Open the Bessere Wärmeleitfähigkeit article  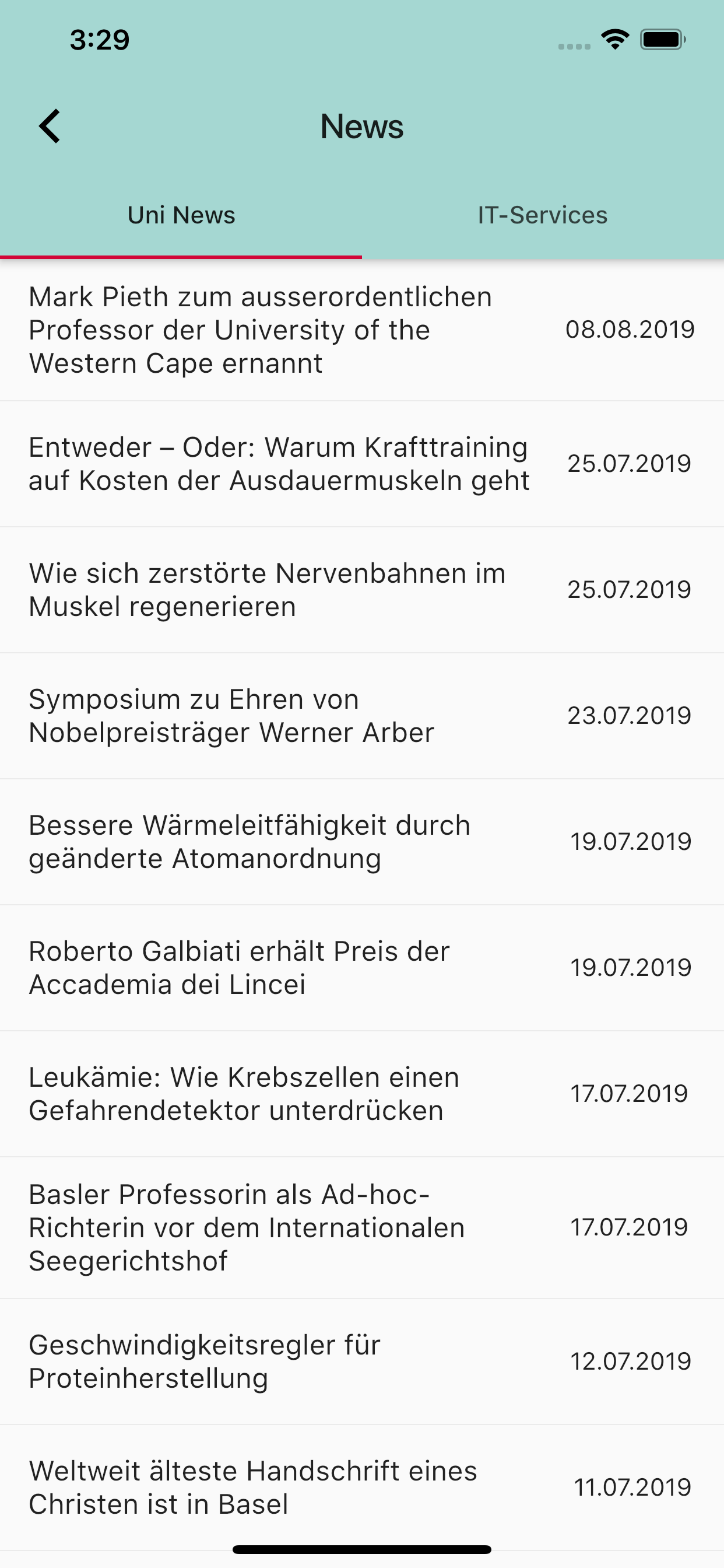(249, 842)
